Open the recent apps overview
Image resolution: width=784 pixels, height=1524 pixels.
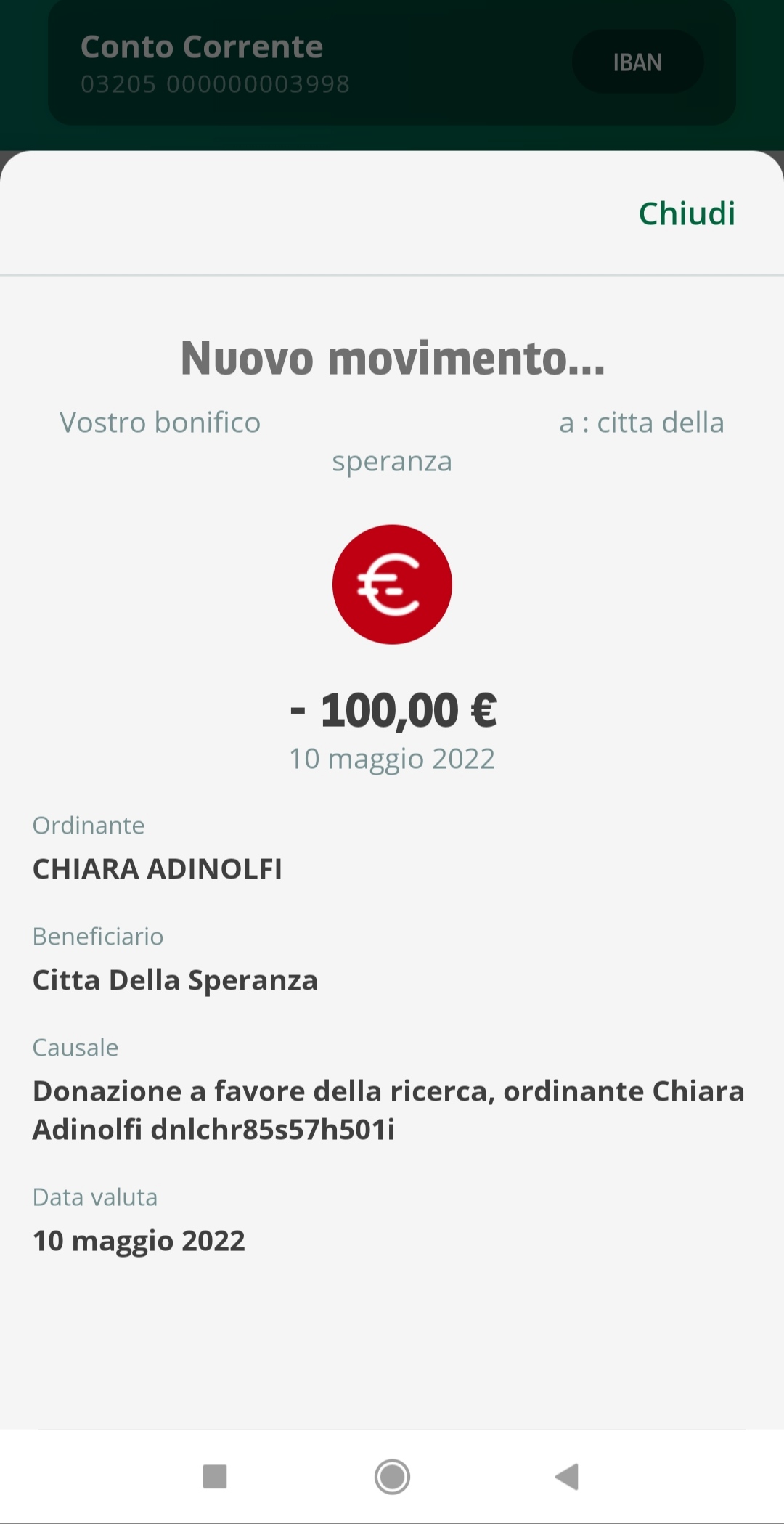(215, 1476)
